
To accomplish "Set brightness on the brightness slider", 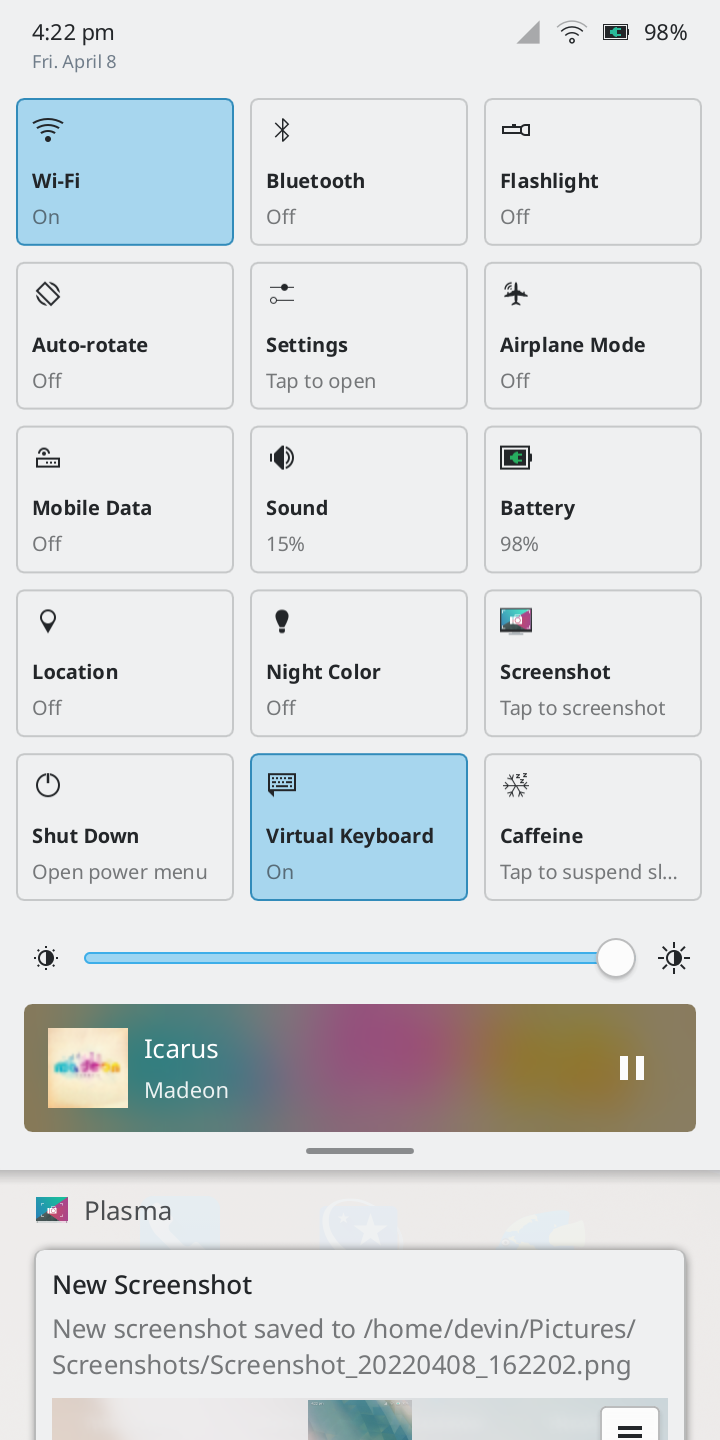I will click(360, 958).
